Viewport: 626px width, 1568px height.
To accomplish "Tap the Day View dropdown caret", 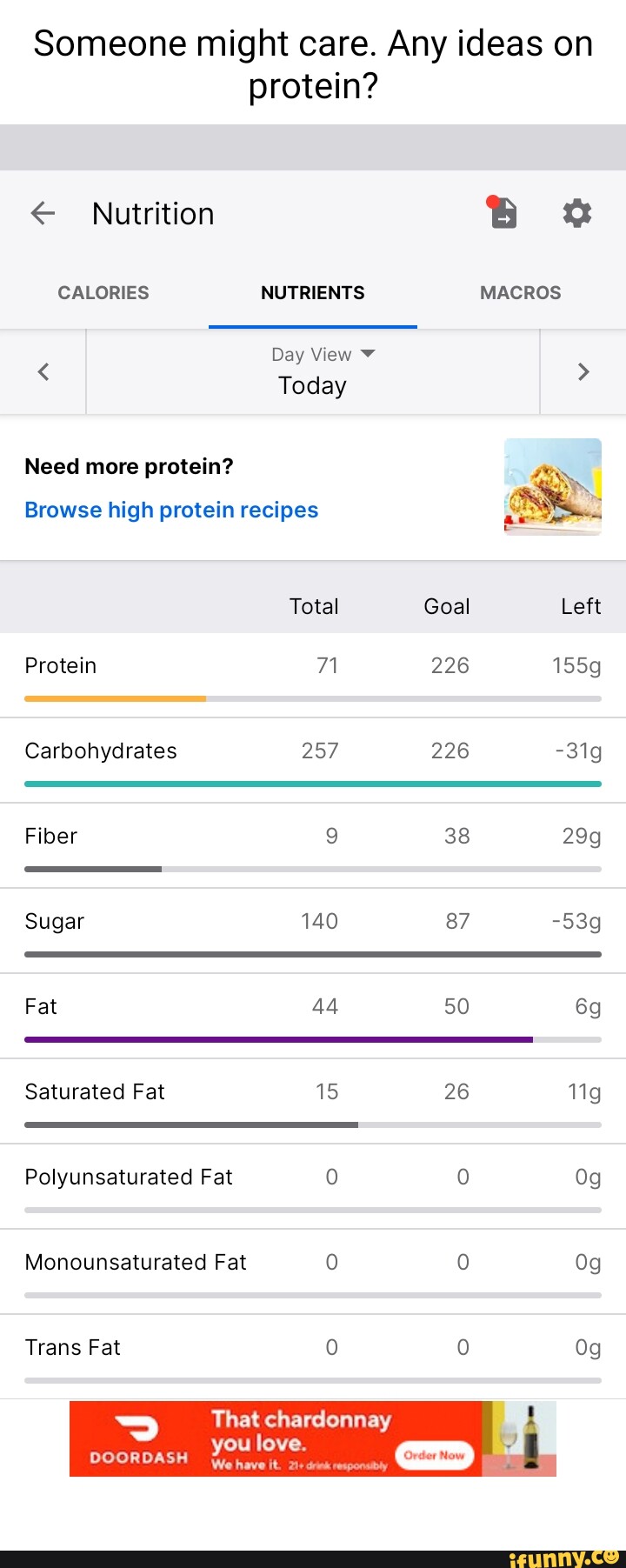I will (x=367, y=353).
